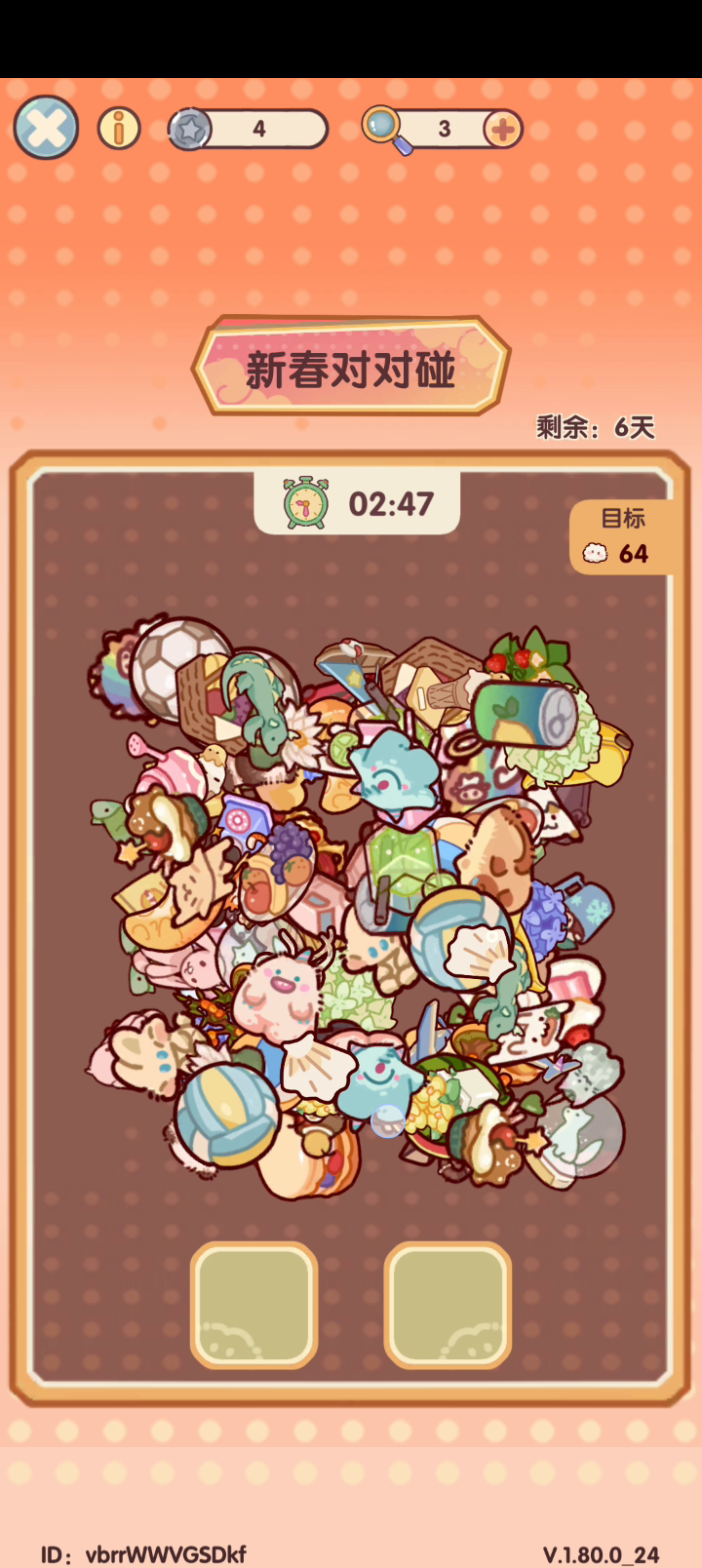Add more magnifier hints with the plus
Image resolution: width=702 pixels, height=1568 pixels.
503,129
